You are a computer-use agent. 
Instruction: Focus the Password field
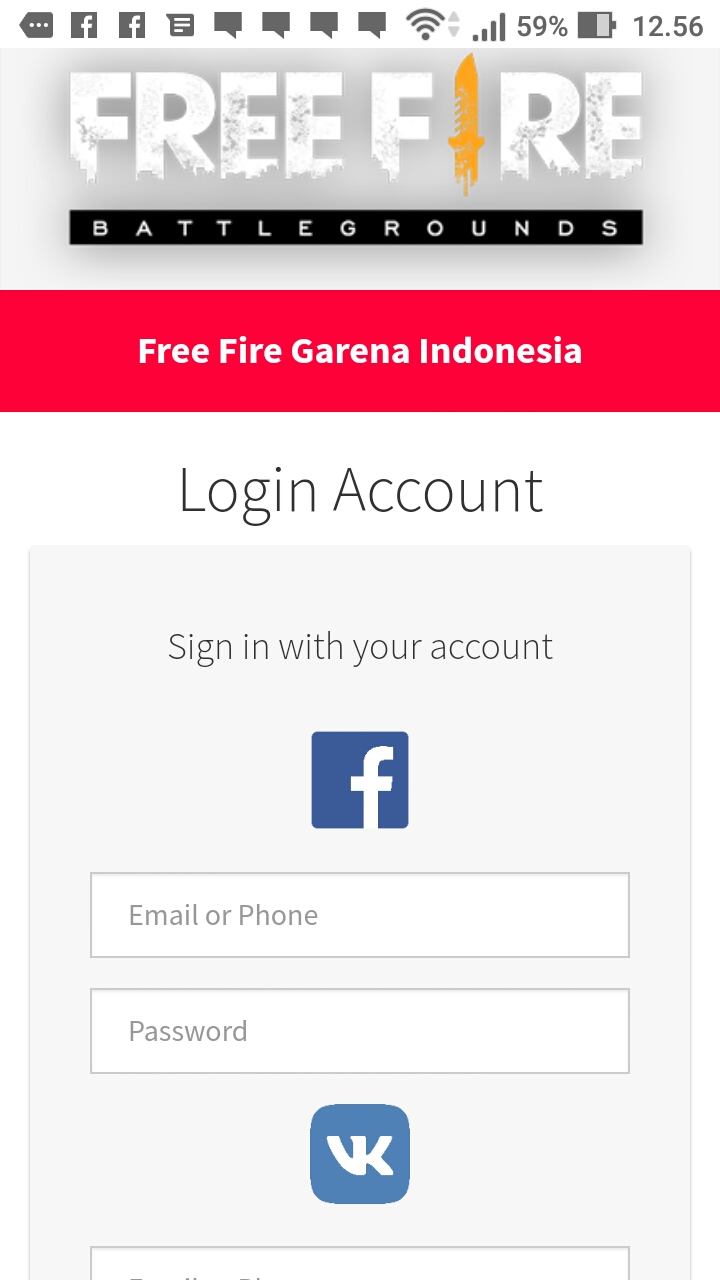click(x=360, y=1031)
